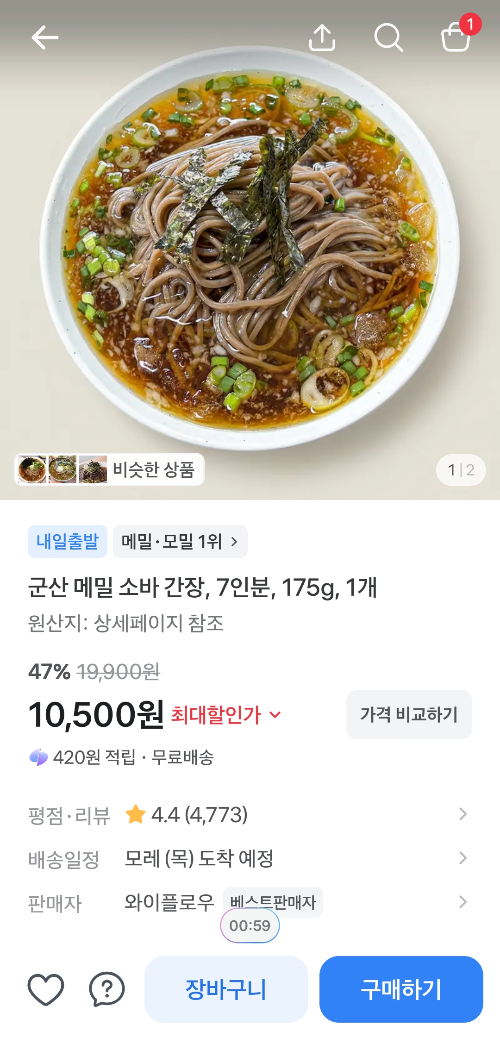
Task: Open the 배송일정 delivery schedule row
Action: [250, 859]
